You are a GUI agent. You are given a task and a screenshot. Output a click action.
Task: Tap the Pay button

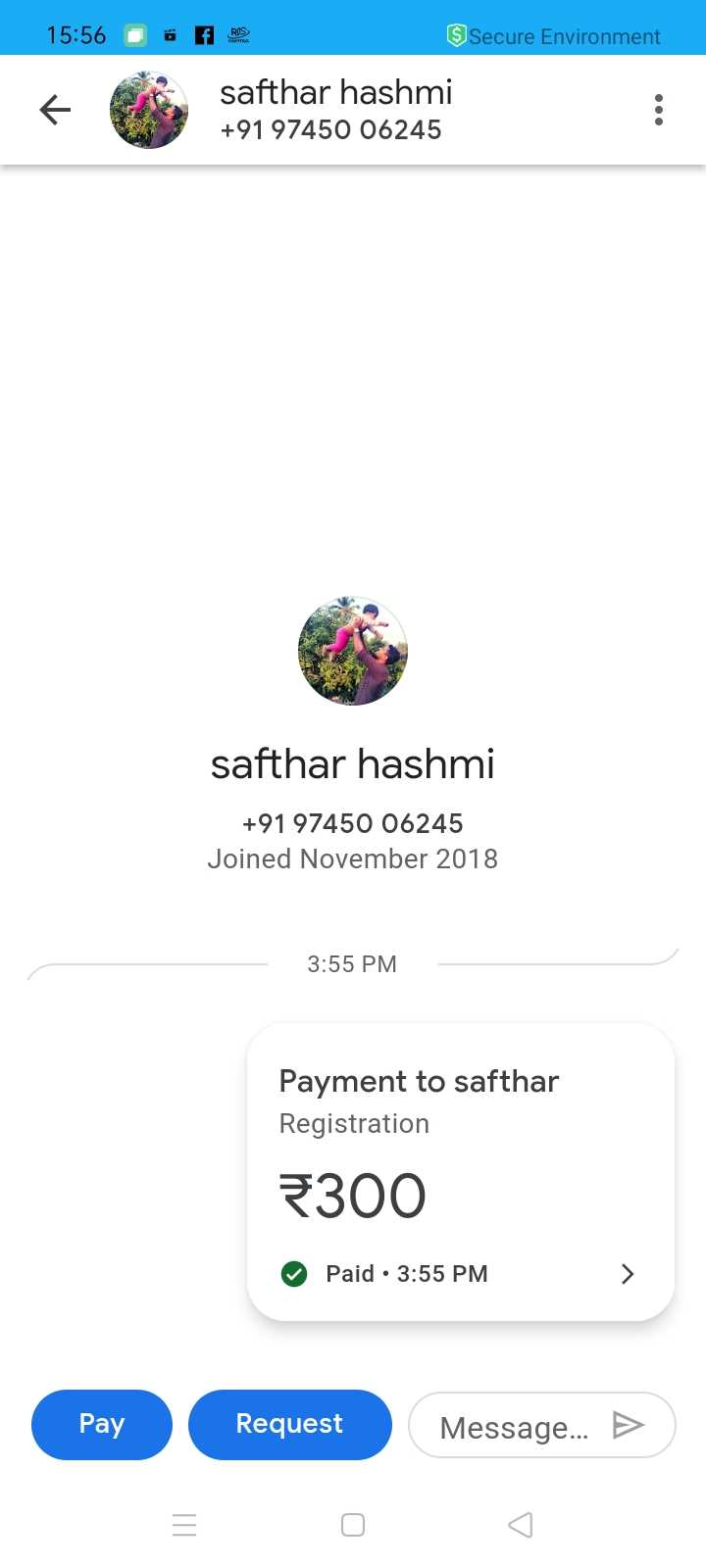coord(102,1424)
